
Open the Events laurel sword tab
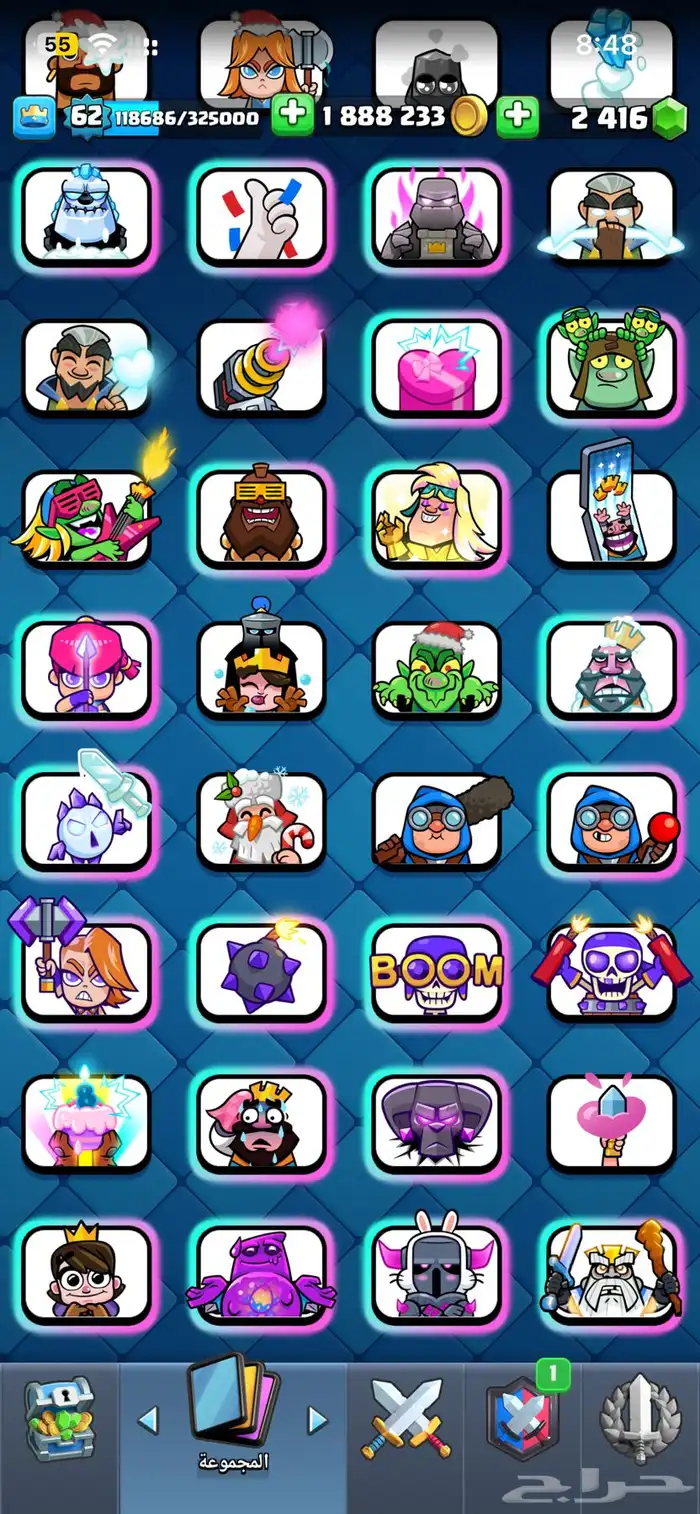(639, 1417)
